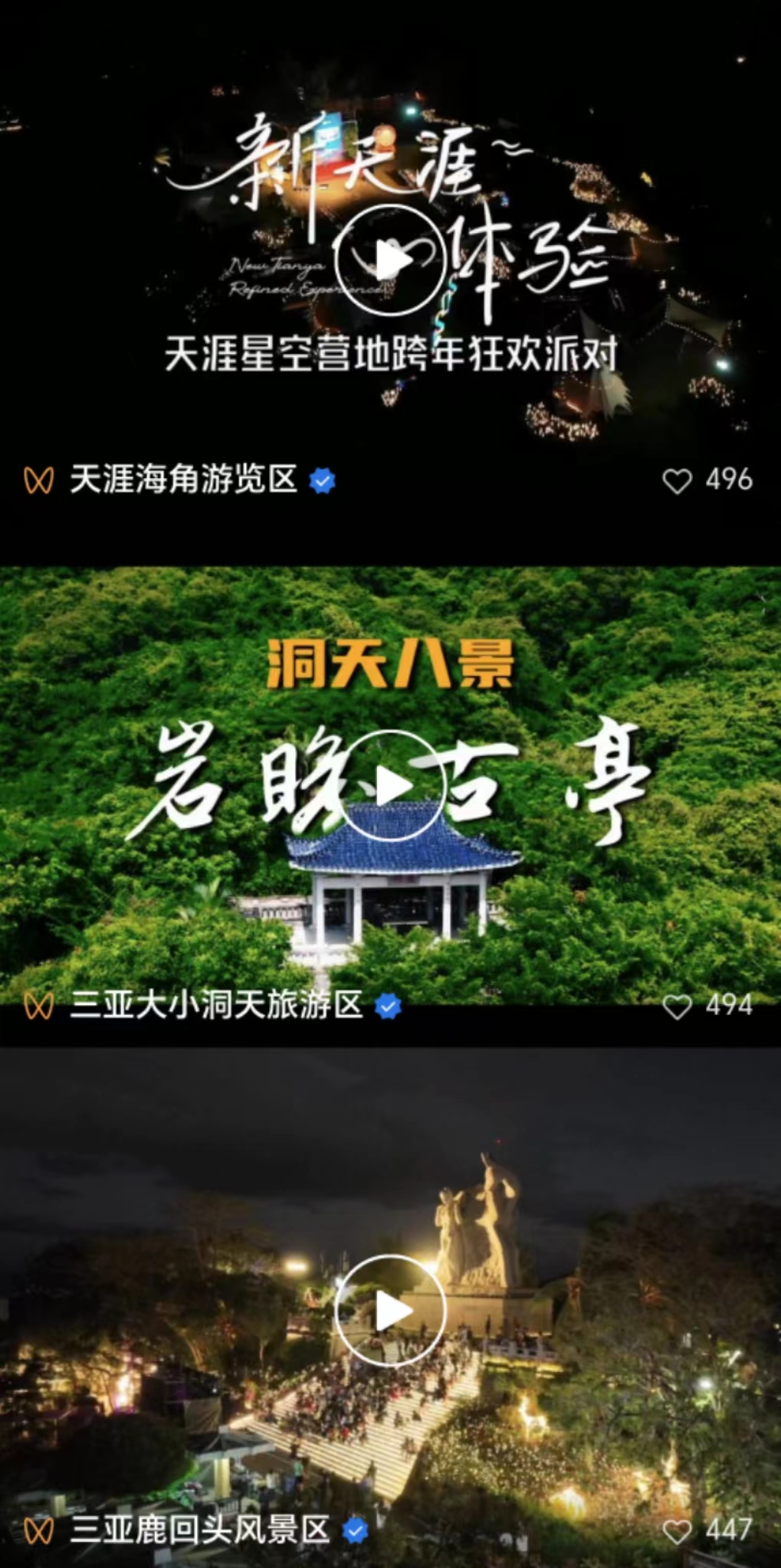This screenshot has width=781, height=1568.
Task: Play the 天涯星空营地跨年狂欢派对 video
Action: (x=390, y=260)
